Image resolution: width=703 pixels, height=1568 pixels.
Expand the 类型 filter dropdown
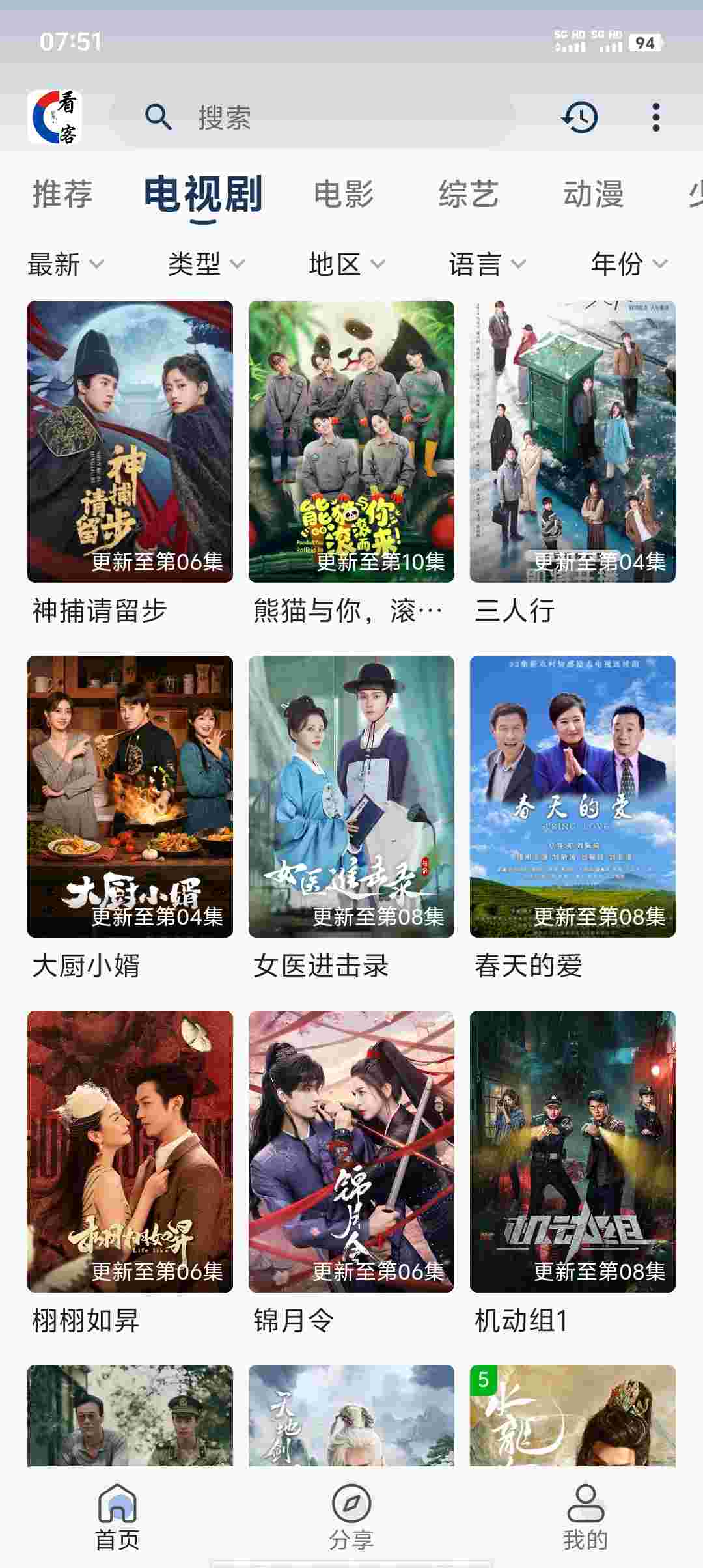pyautogui.click(x=206, y=264)
